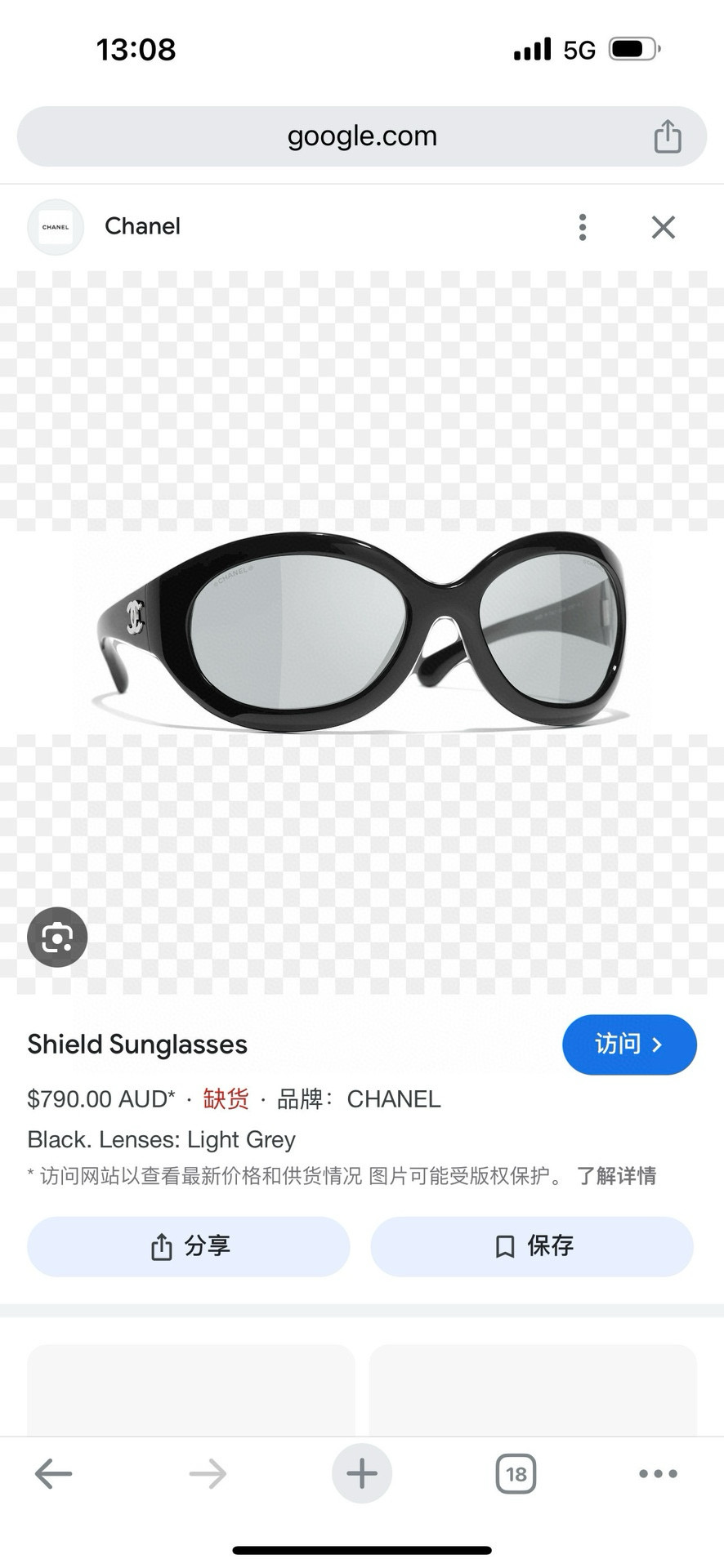Save the image with the 保存 button
The height and width of the screenshot is (1568, 724).
(532, 1246)
